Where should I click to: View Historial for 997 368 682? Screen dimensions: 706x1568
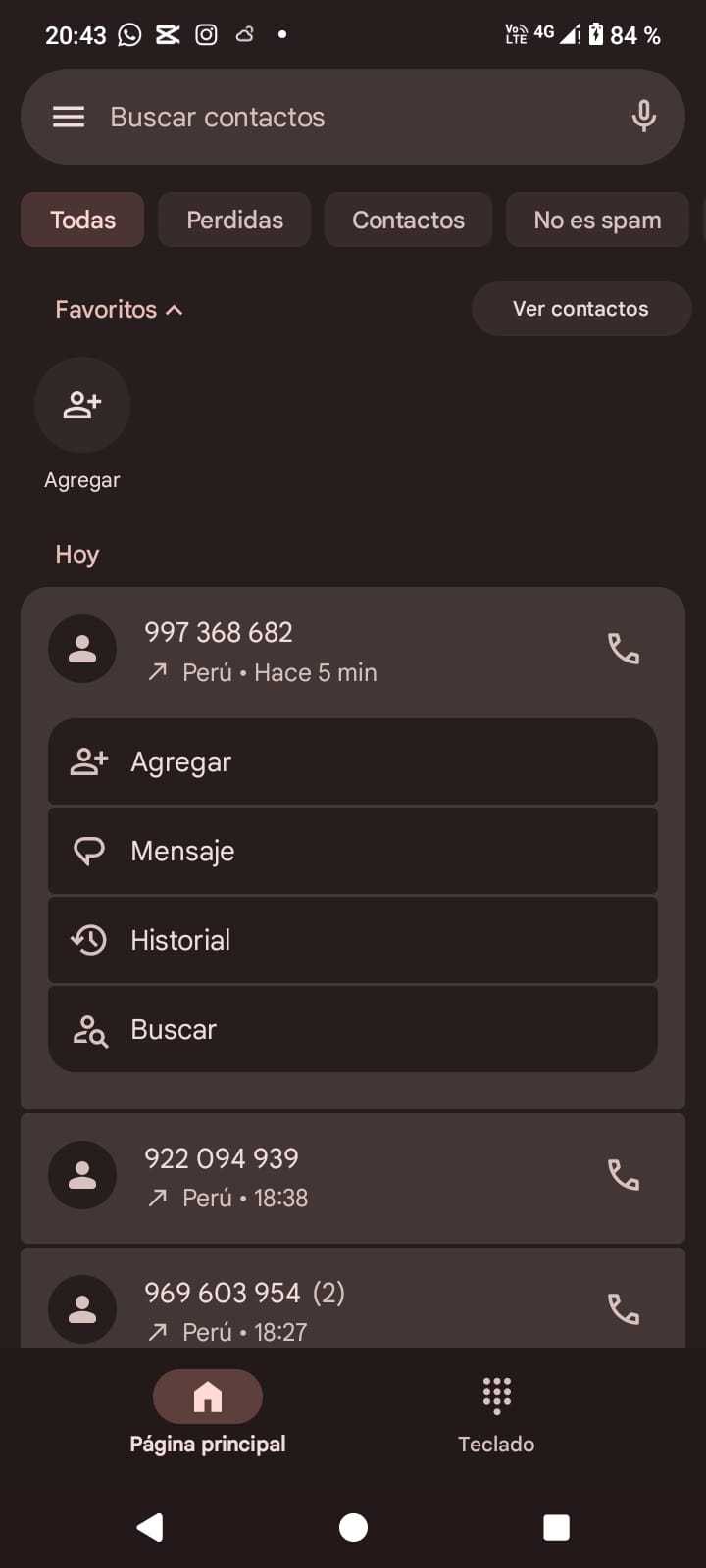[x=352, y=940]
